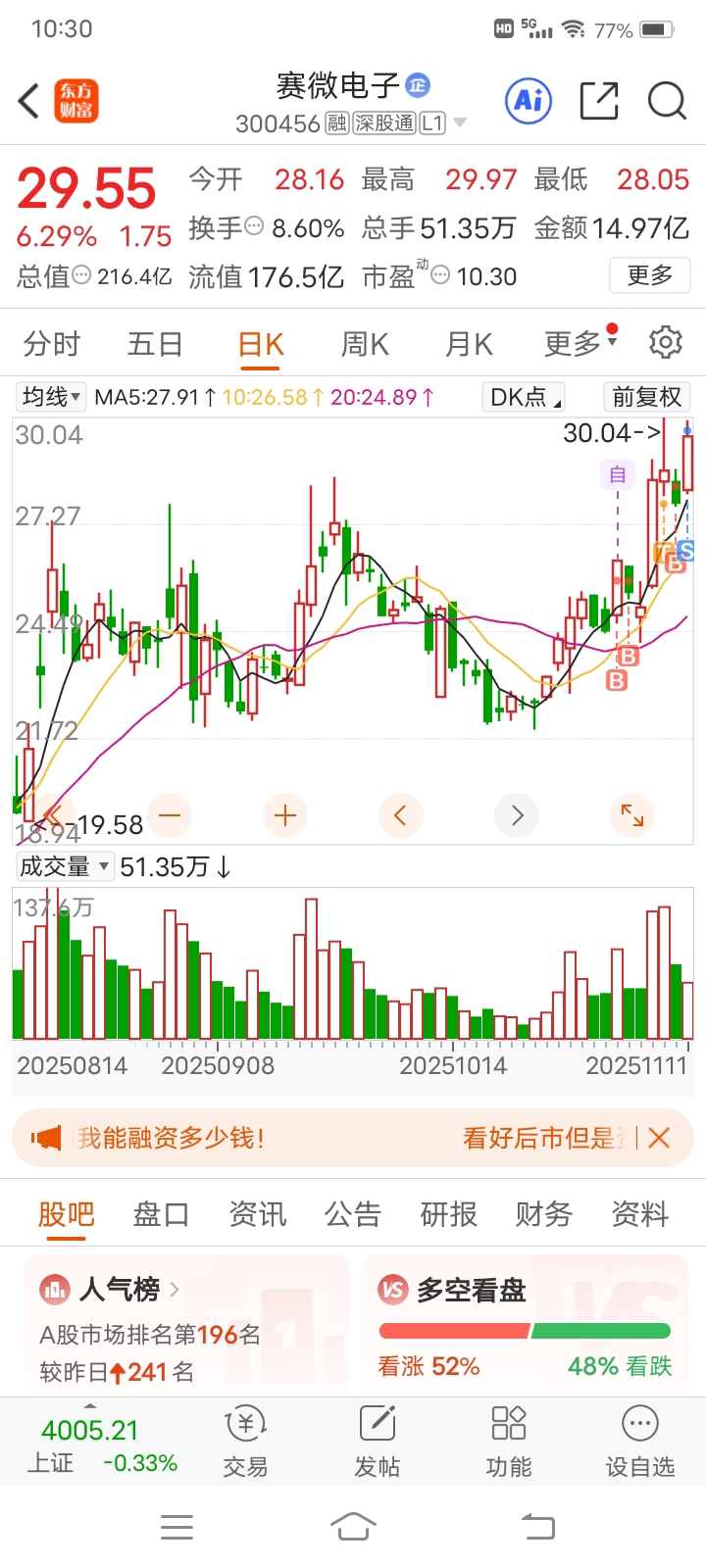Switch to the 公告 tab
Image resolution: width=706 pixels, height=1568 pixels.
(x=353, y=1214)
